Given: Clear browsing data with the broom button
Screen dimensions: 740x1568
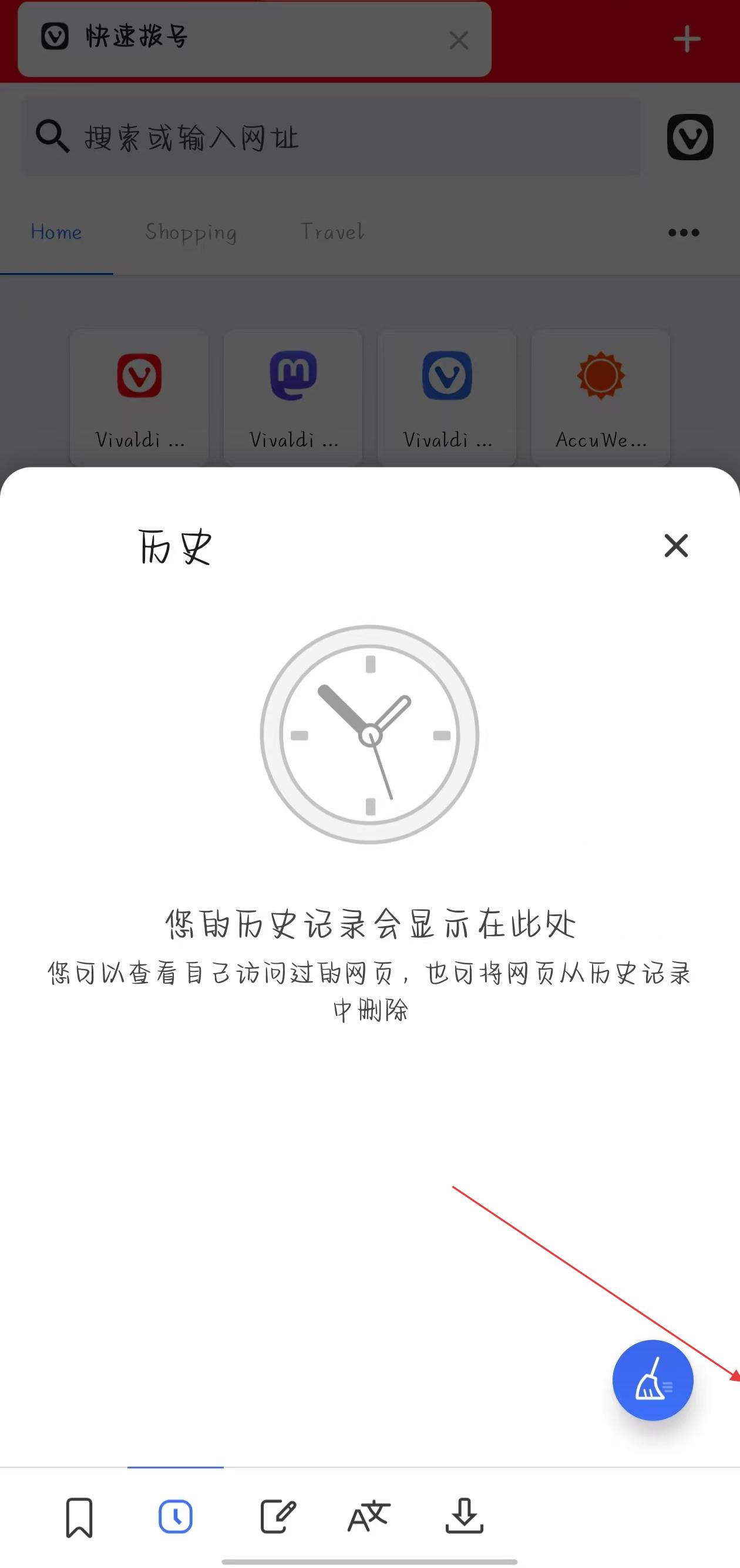Looking at the screenshot, I should pyautogui.click(x=652, y=1380).
